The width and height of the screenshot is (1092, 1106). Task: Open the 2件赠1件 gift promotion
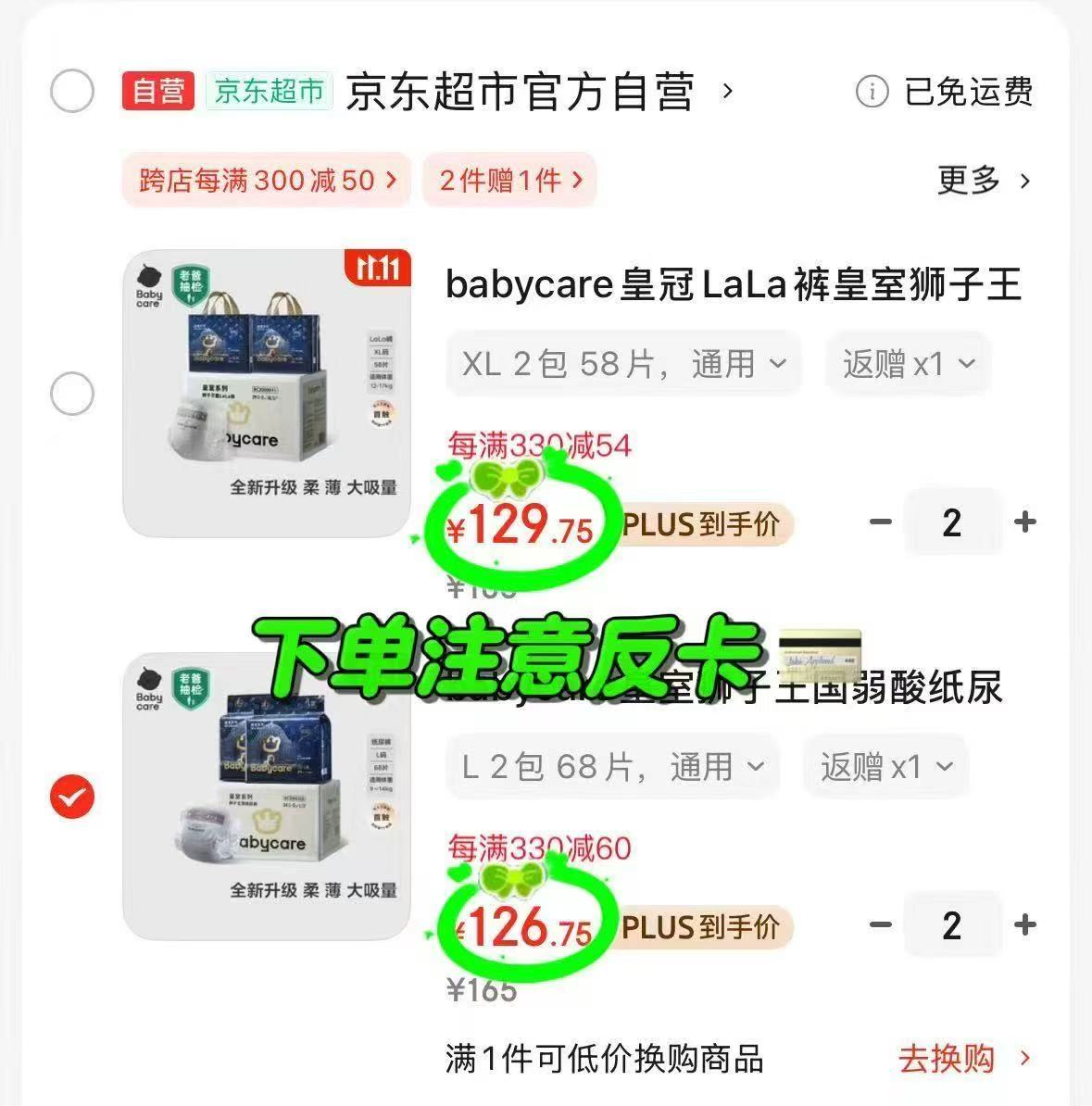click(x=508, y=181)
